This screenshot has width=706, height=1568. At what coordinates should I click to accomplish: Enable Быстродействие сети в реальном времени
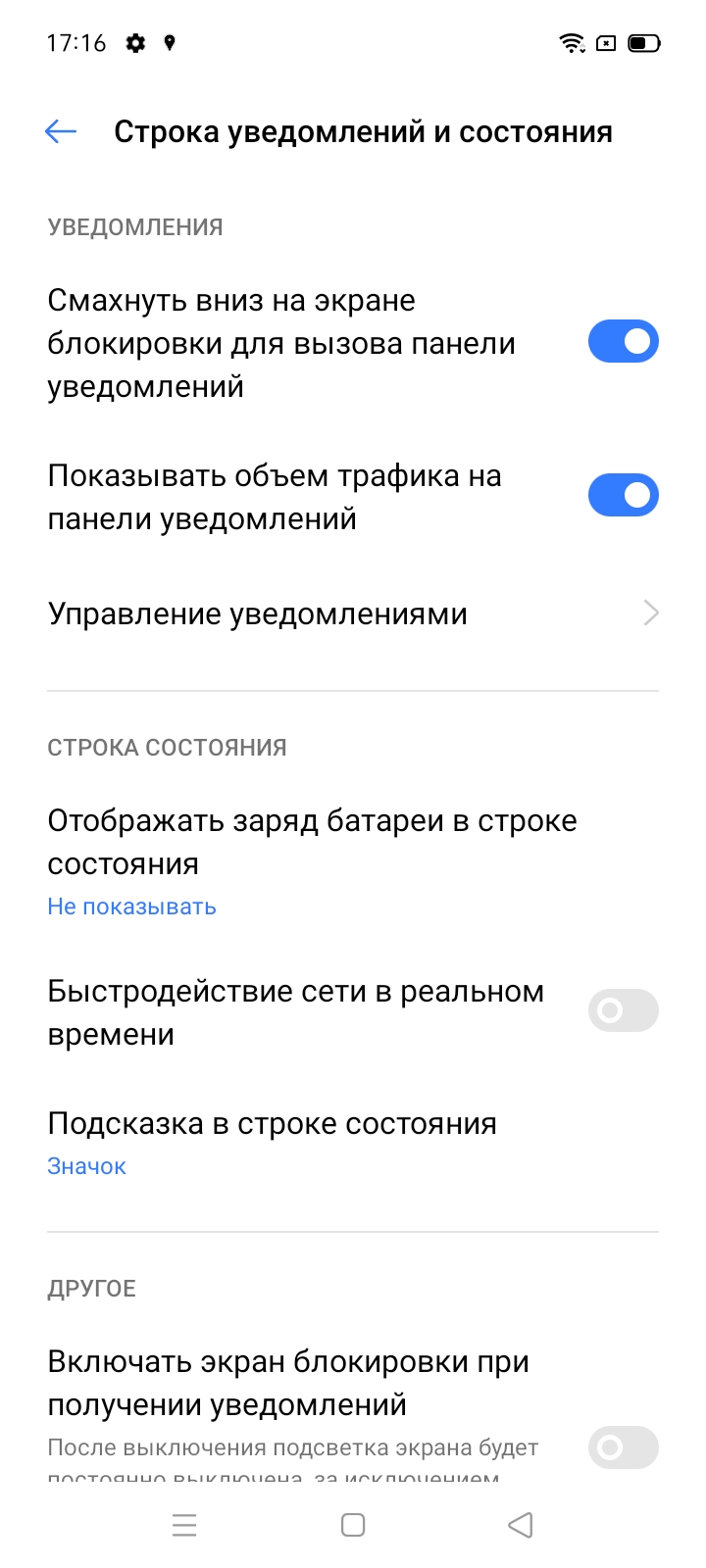pyautogui.click(x=623, y=1010)
